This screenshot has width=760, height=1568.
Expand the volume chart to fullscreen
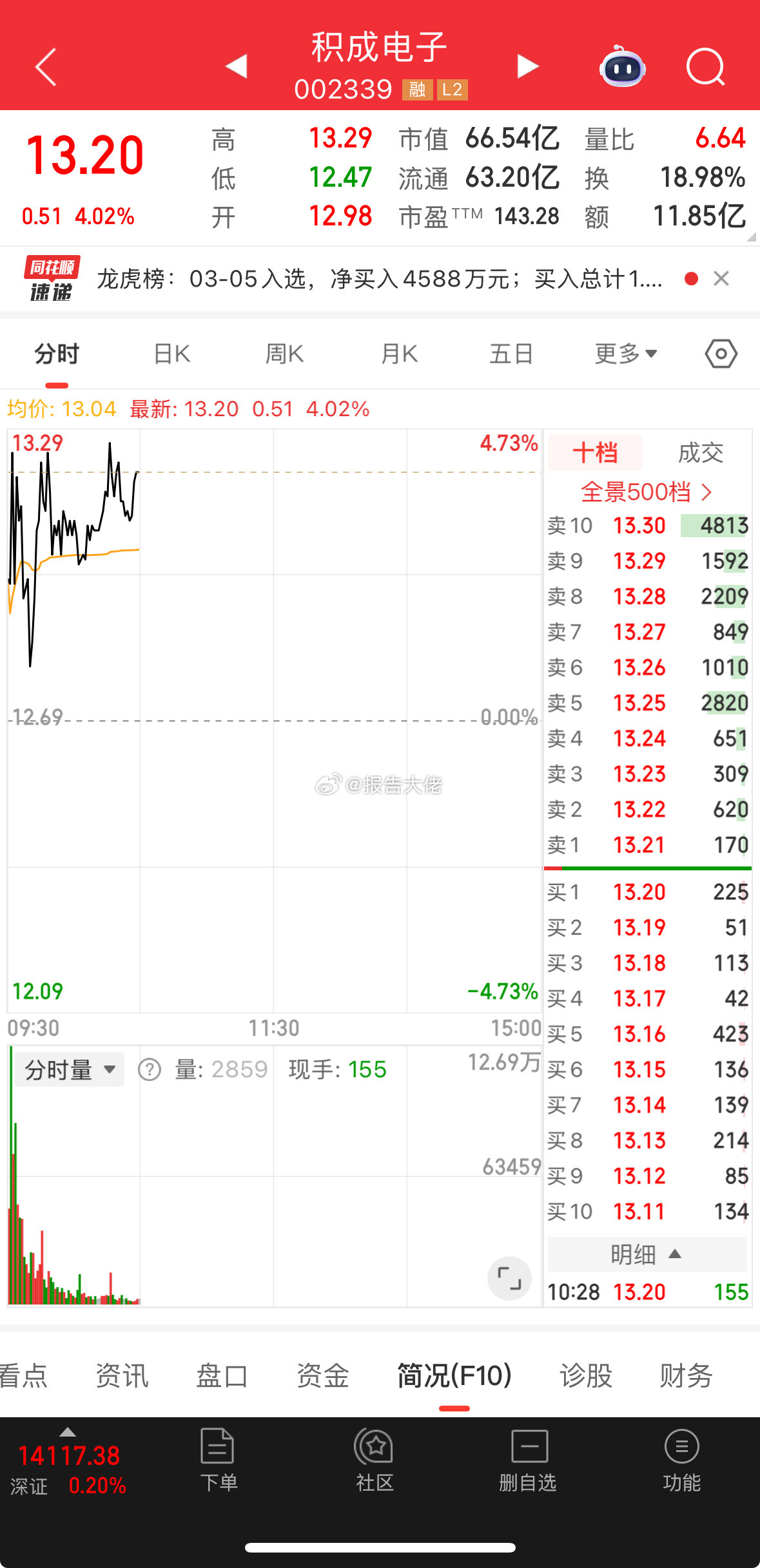point(509,1279)
